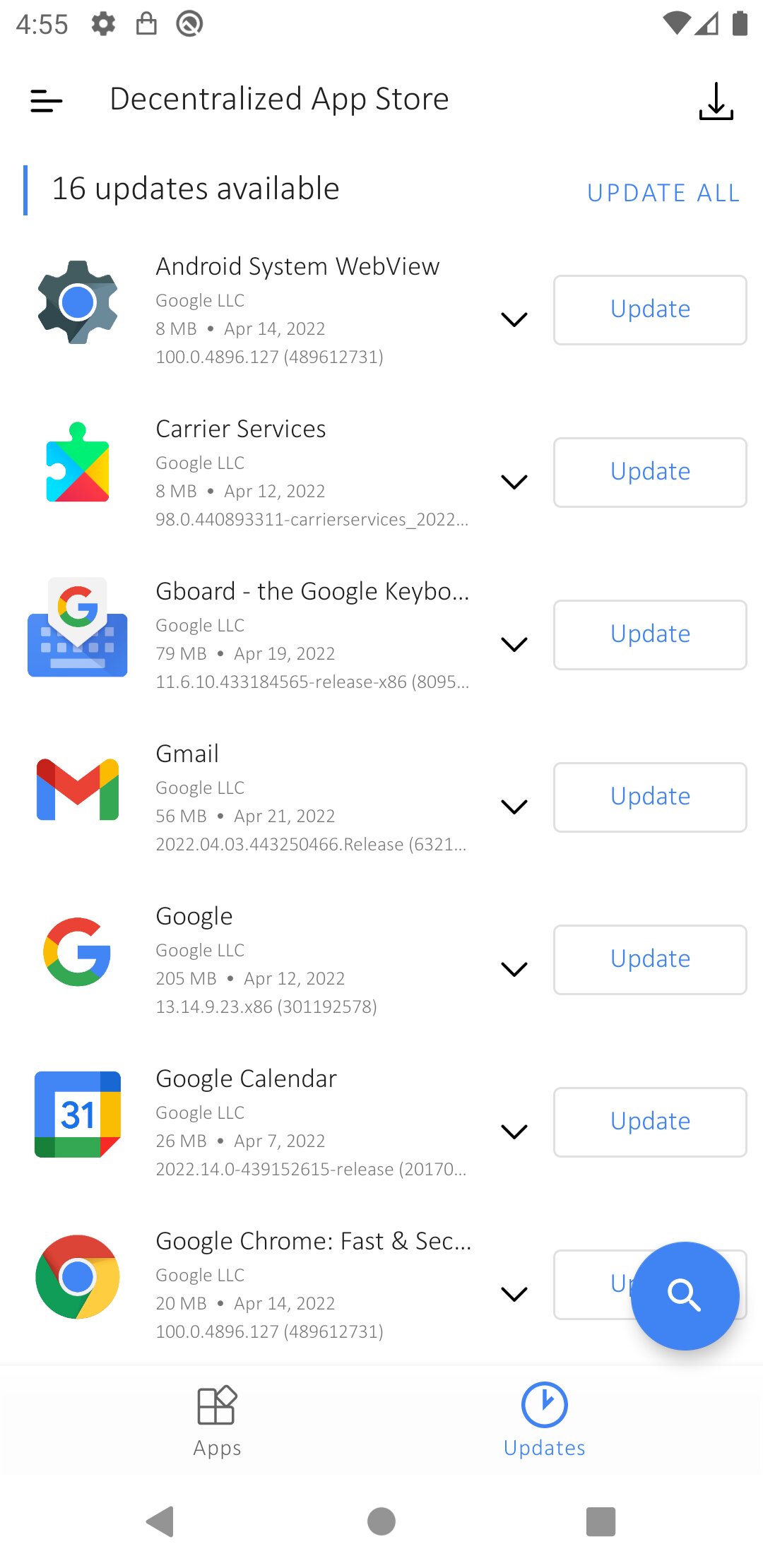Image resolution: width=763 pixels, height=1568 pixels.
Task: Update Google Calendar
Action: pos(649,1122)
